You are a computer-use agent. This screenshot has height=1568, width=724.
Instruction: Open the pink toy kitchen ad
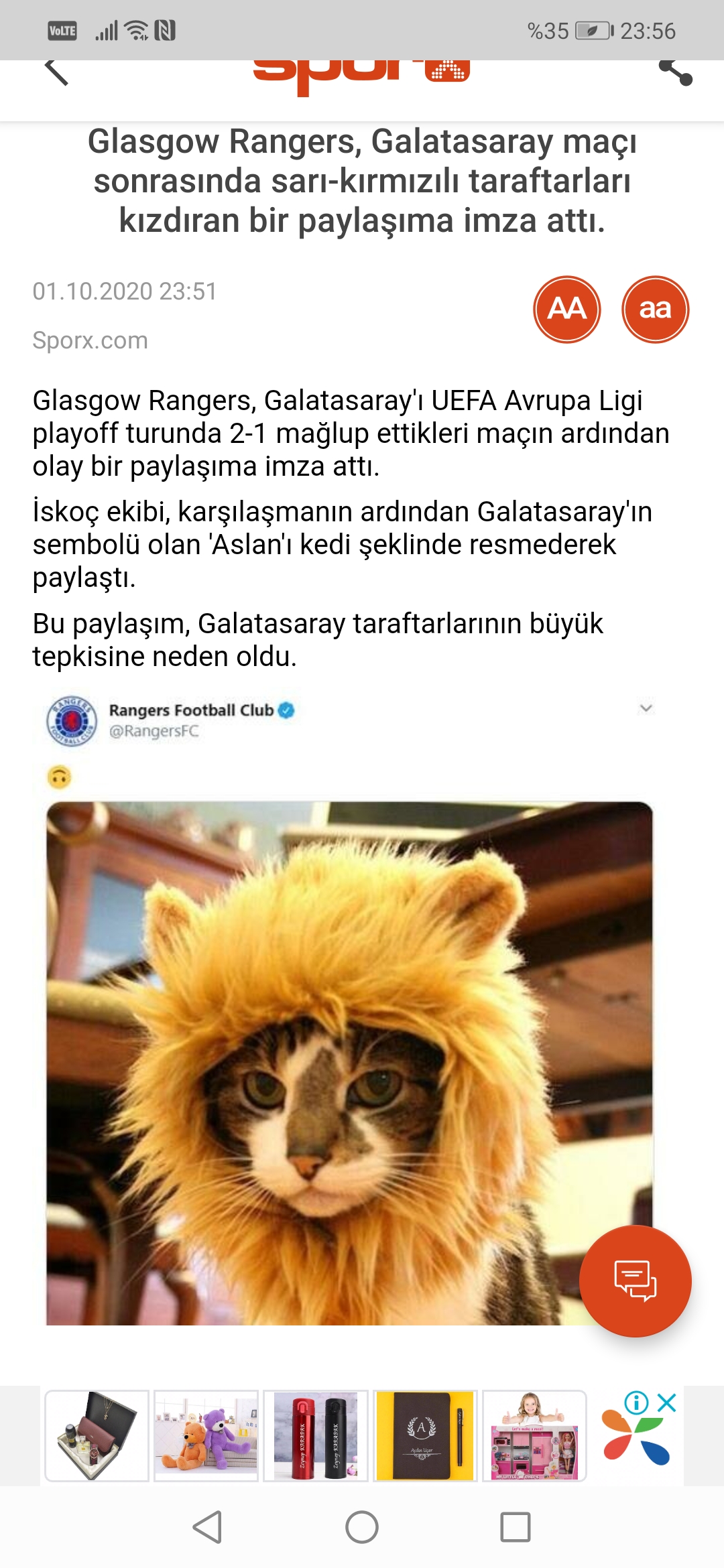pos(534,1435)
